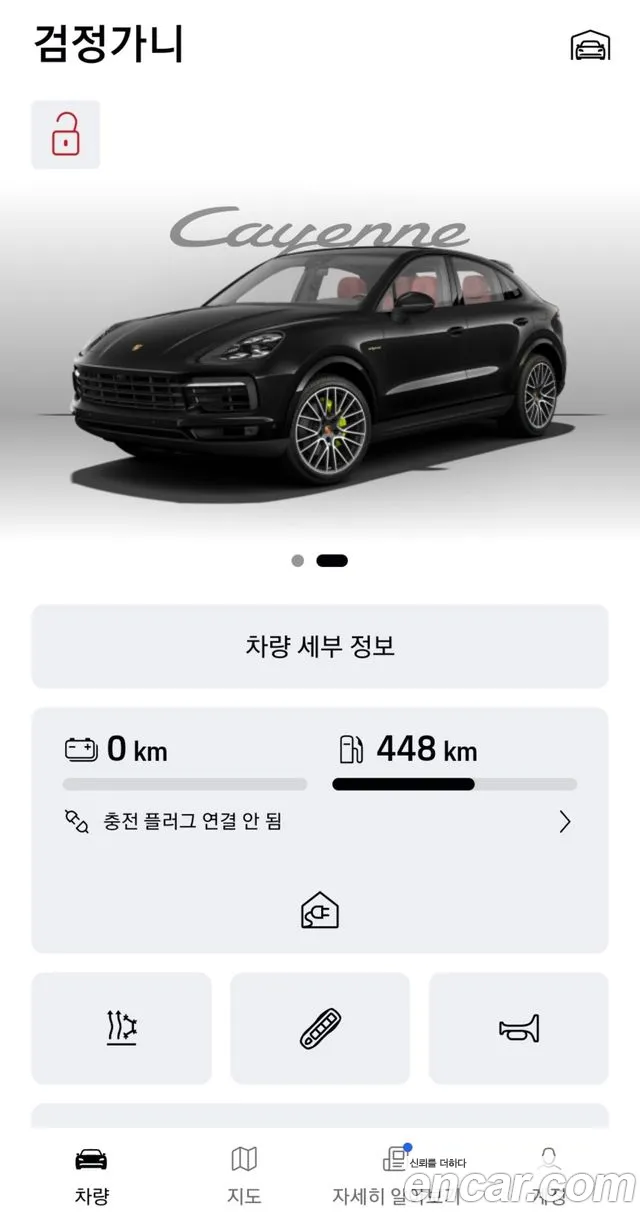Tap the climate heating icon tile
The image size is (640, 1221).
pos(121,1028)
